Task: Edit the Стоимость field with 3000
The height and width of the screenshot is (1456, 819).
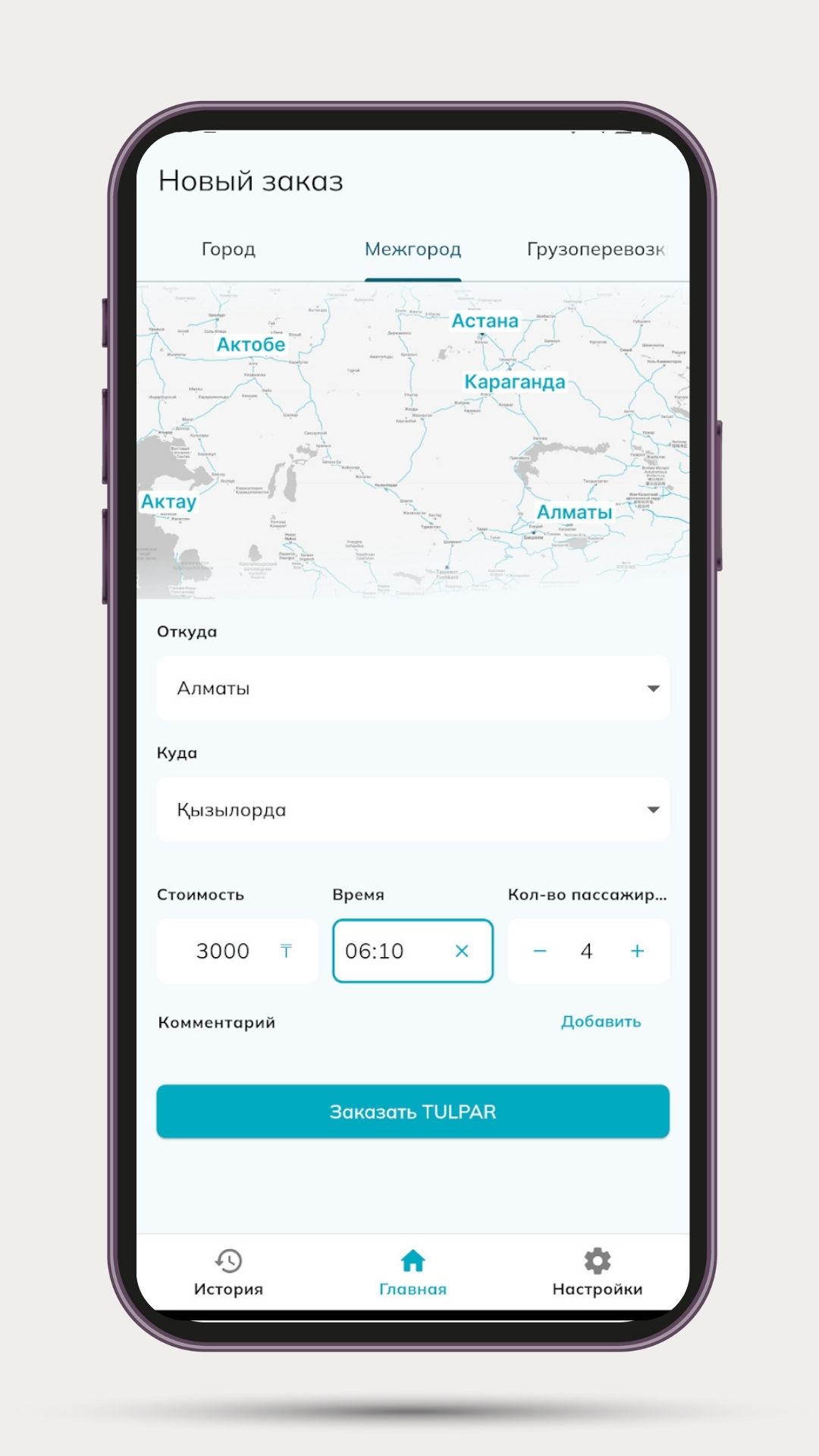Action: point(224,951)
